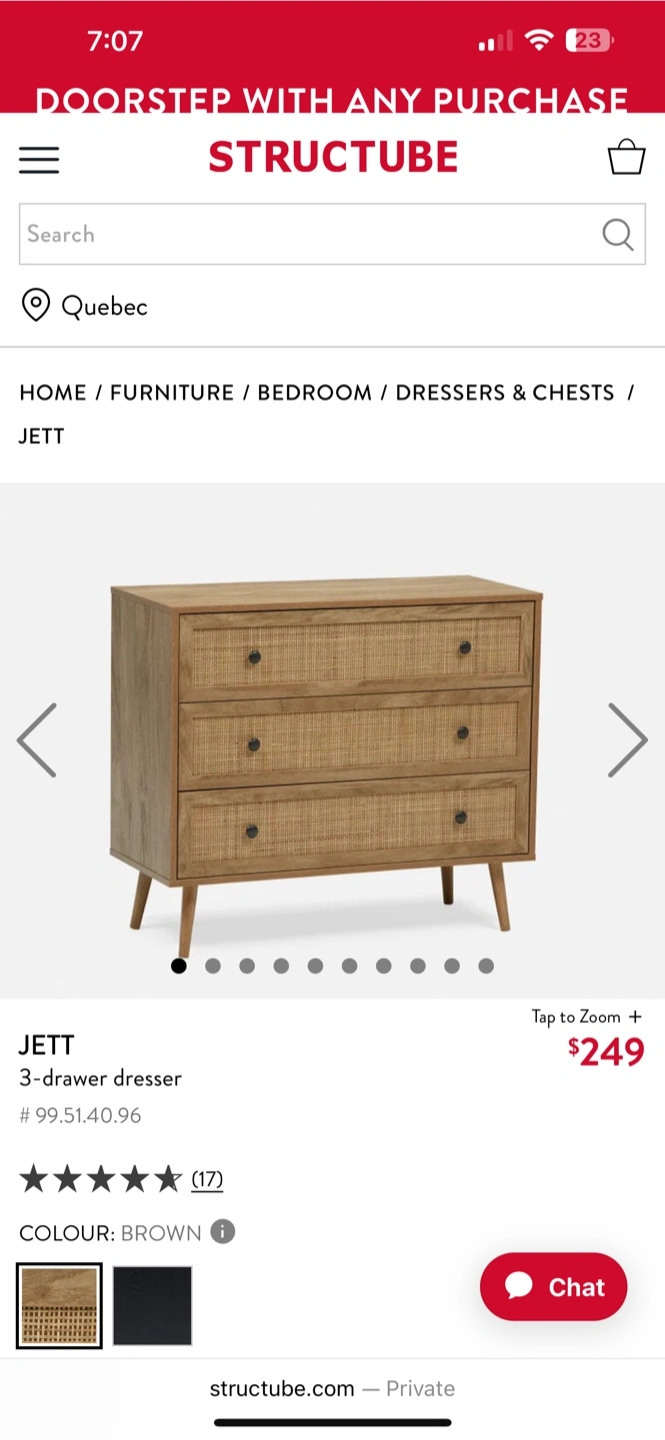Go to DRESSERS & CHESTS breadcrumb
665x1440 pixels.
pyautogui.click(x=505, y=392)
